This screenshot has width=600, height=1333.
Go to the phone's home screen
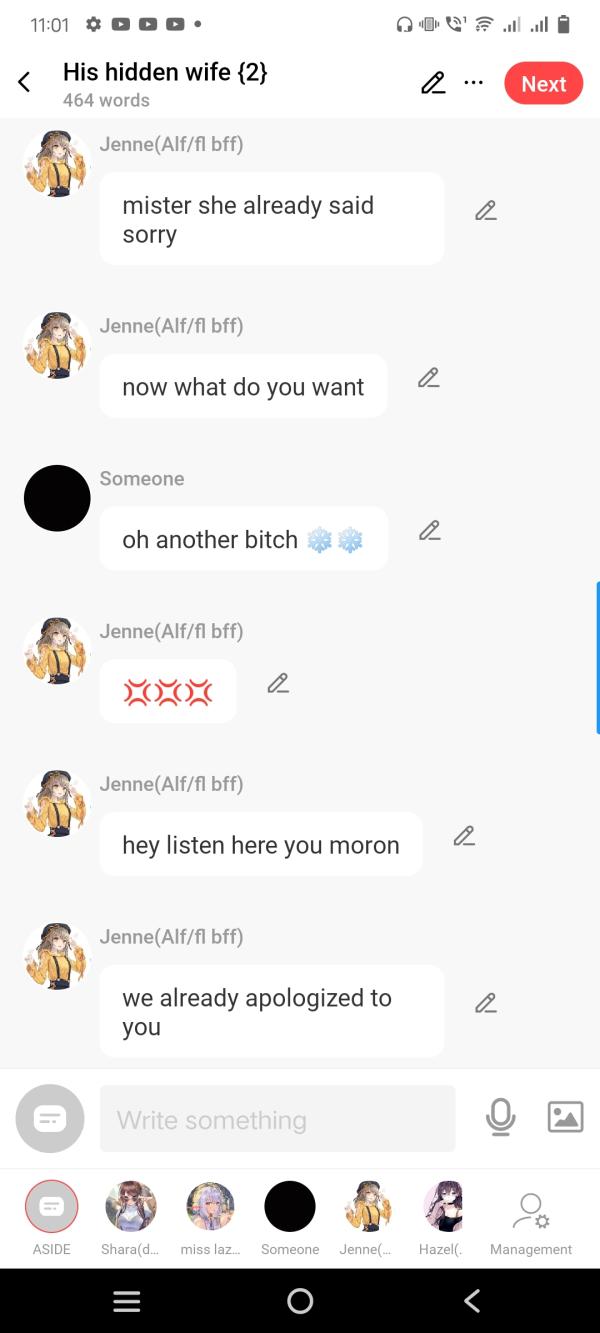(x=300, y=1300)
